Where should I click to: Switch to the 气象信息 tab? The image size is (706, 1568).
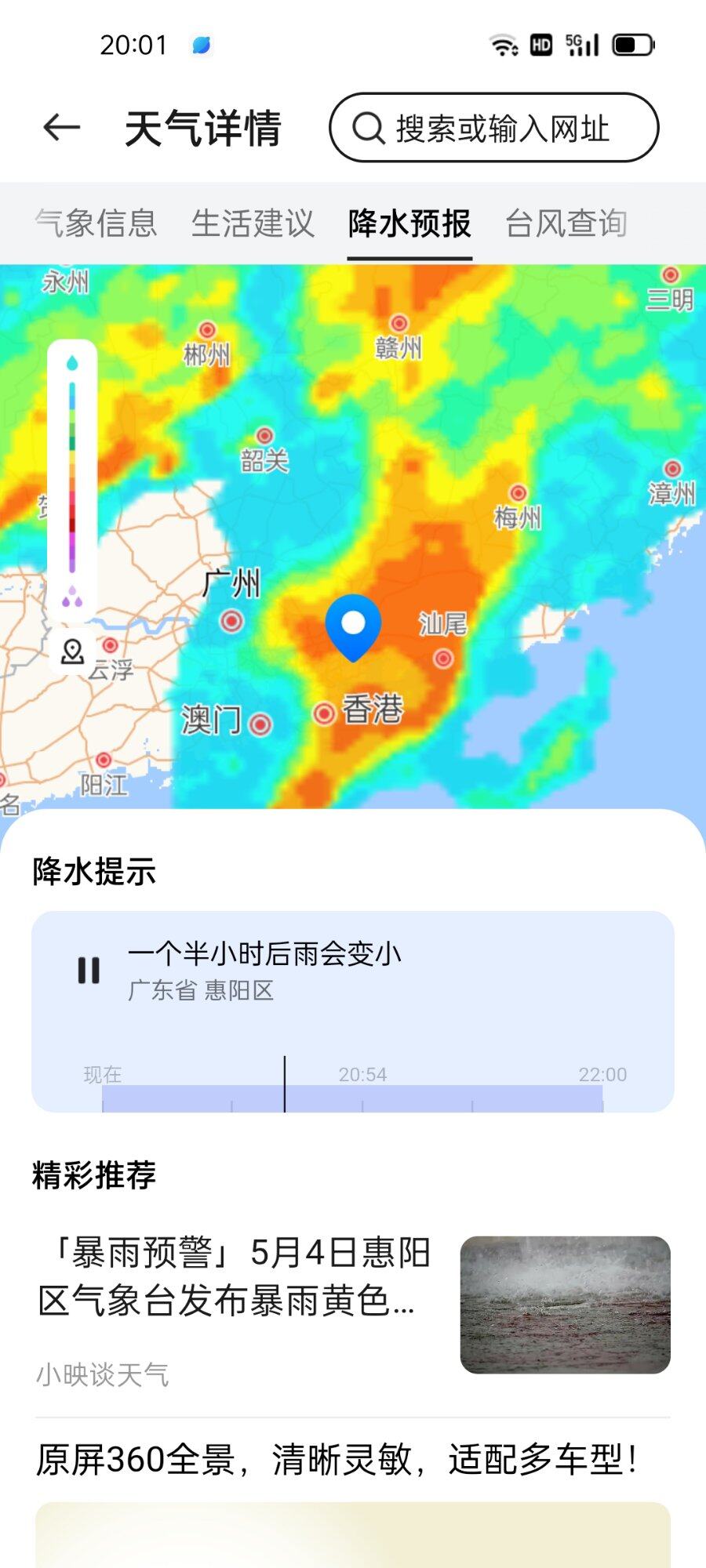pos(96,223)
